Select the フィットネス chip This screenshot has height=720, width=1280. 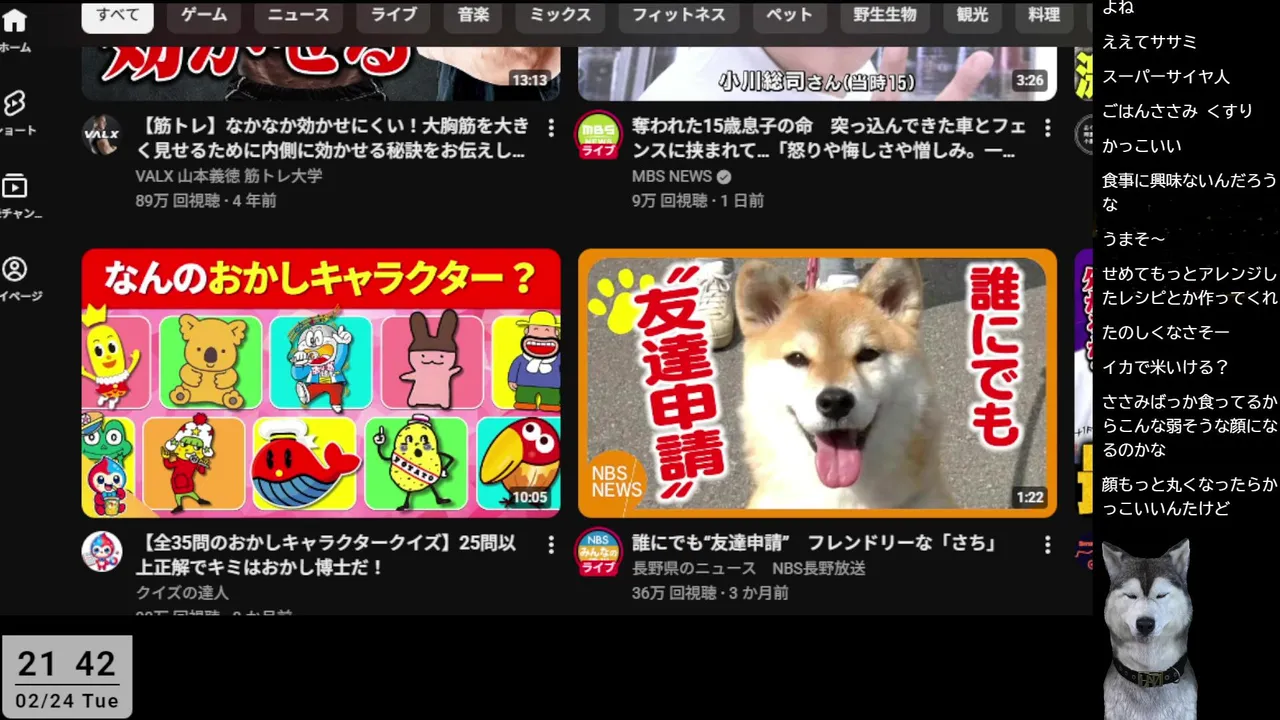tap(678, 15)
